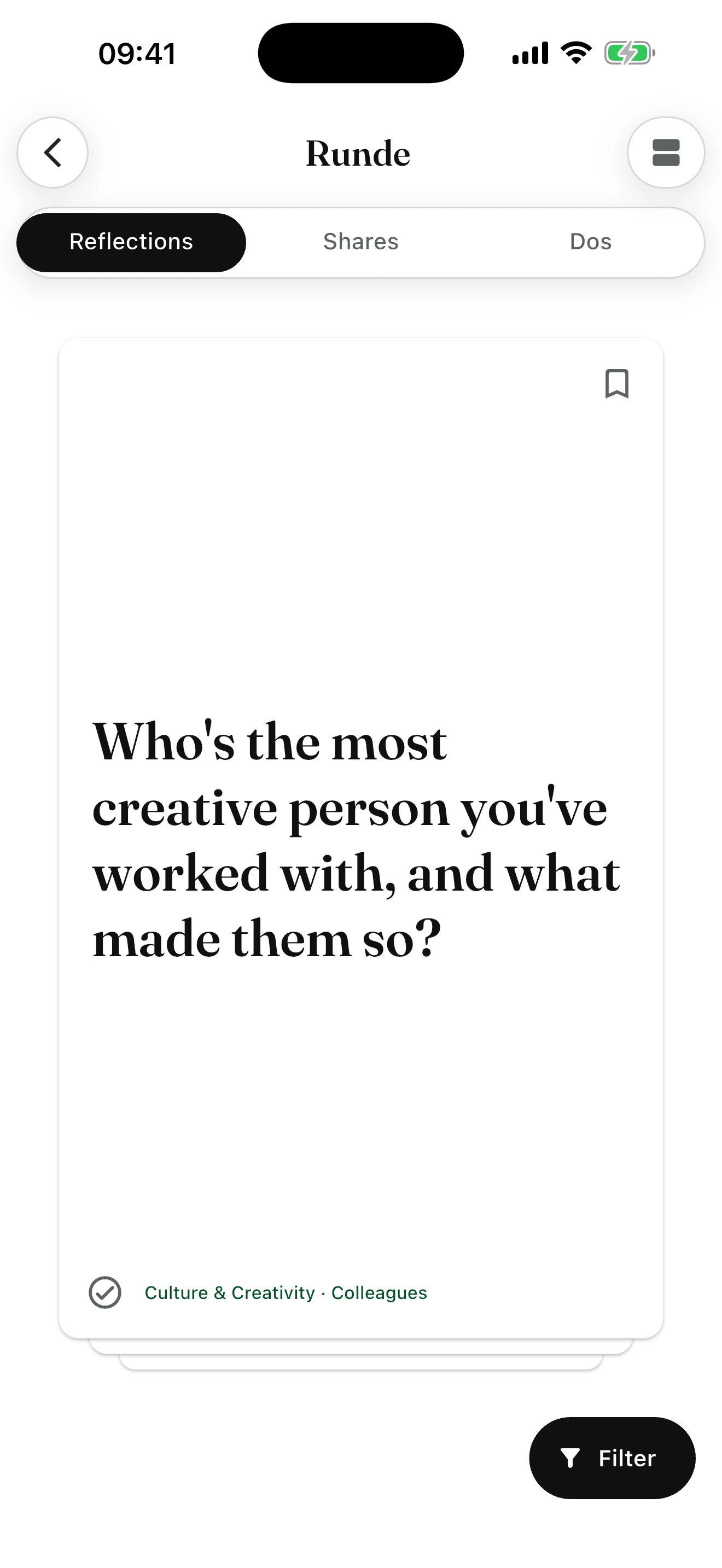The height and width of the screenshot is (1568, 722).
Task: Switch to the Dos tab
Action: click(591, 242)
